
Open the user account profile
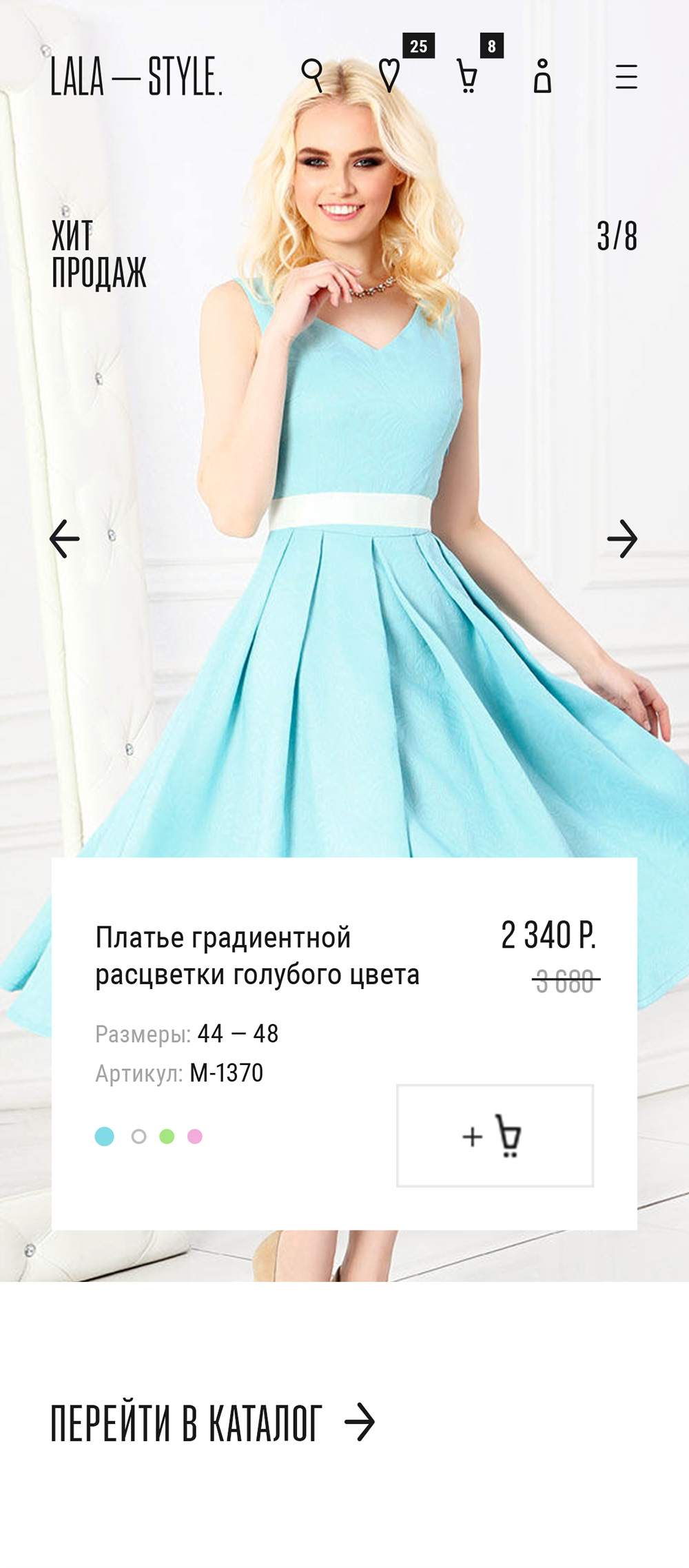(543, 76)
